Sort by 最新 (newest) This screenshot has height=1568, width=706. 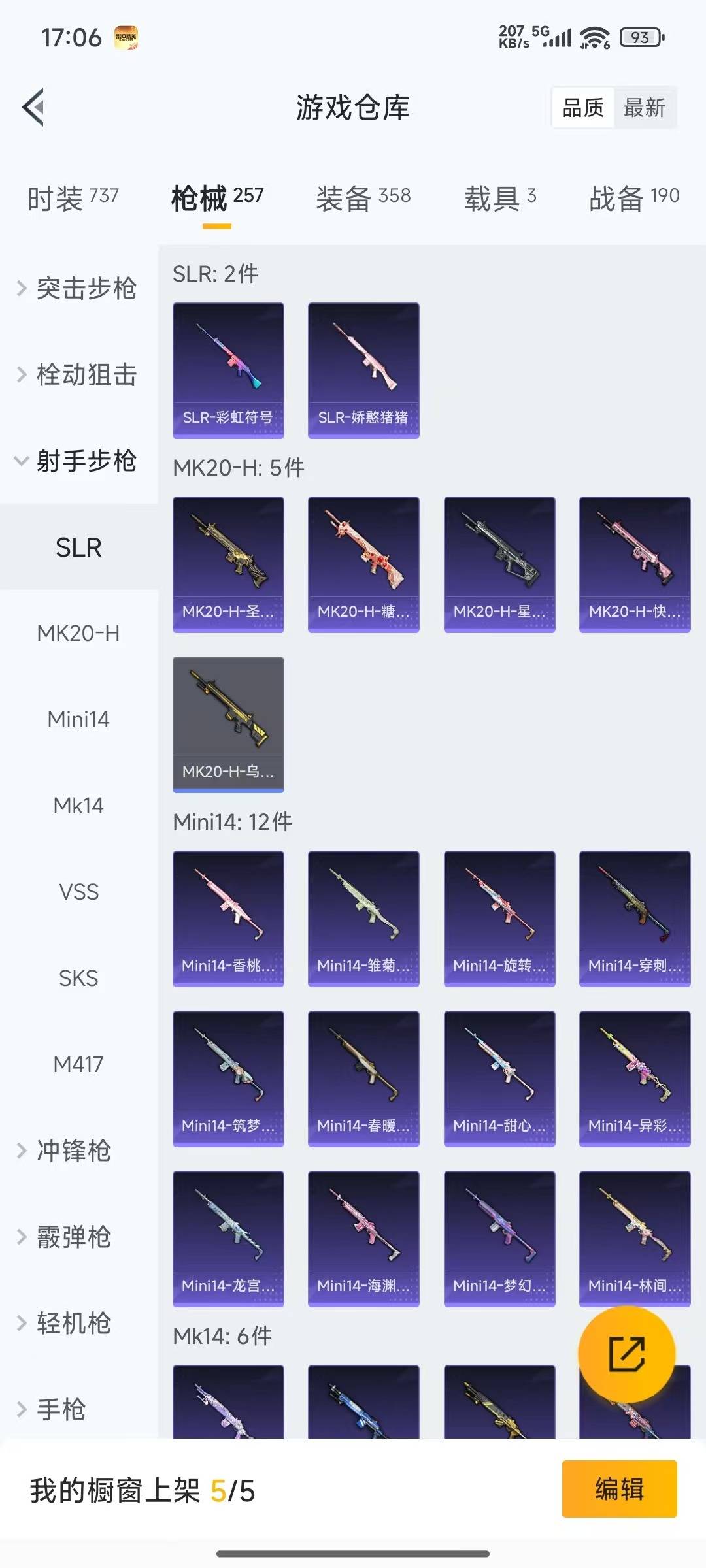644,108
